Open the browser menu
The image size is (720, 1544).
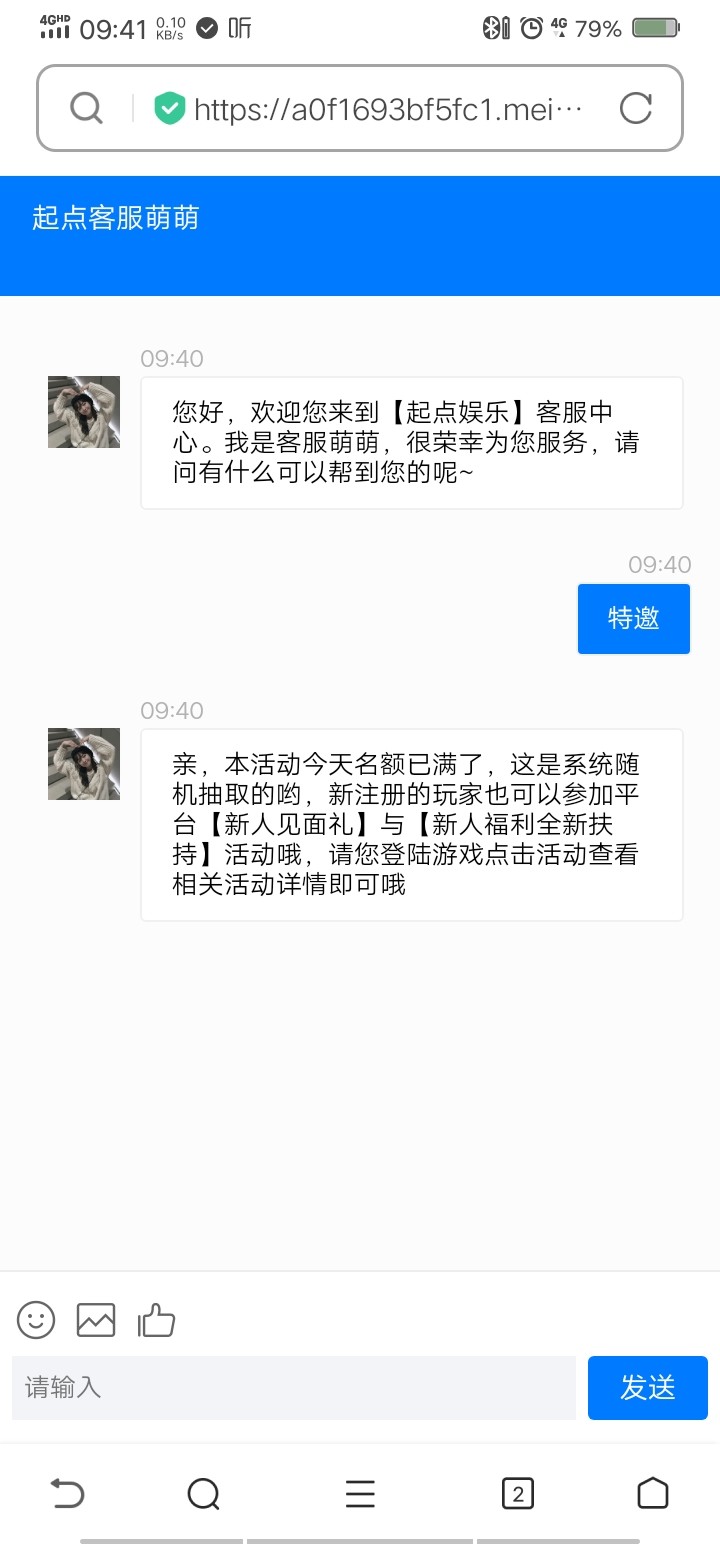point(360,1494)
